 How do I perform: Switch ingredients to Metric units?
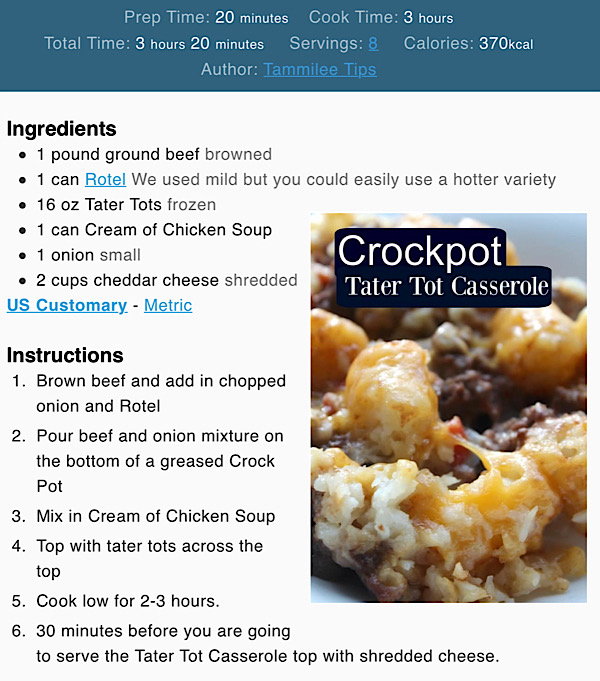pos(168,305)
